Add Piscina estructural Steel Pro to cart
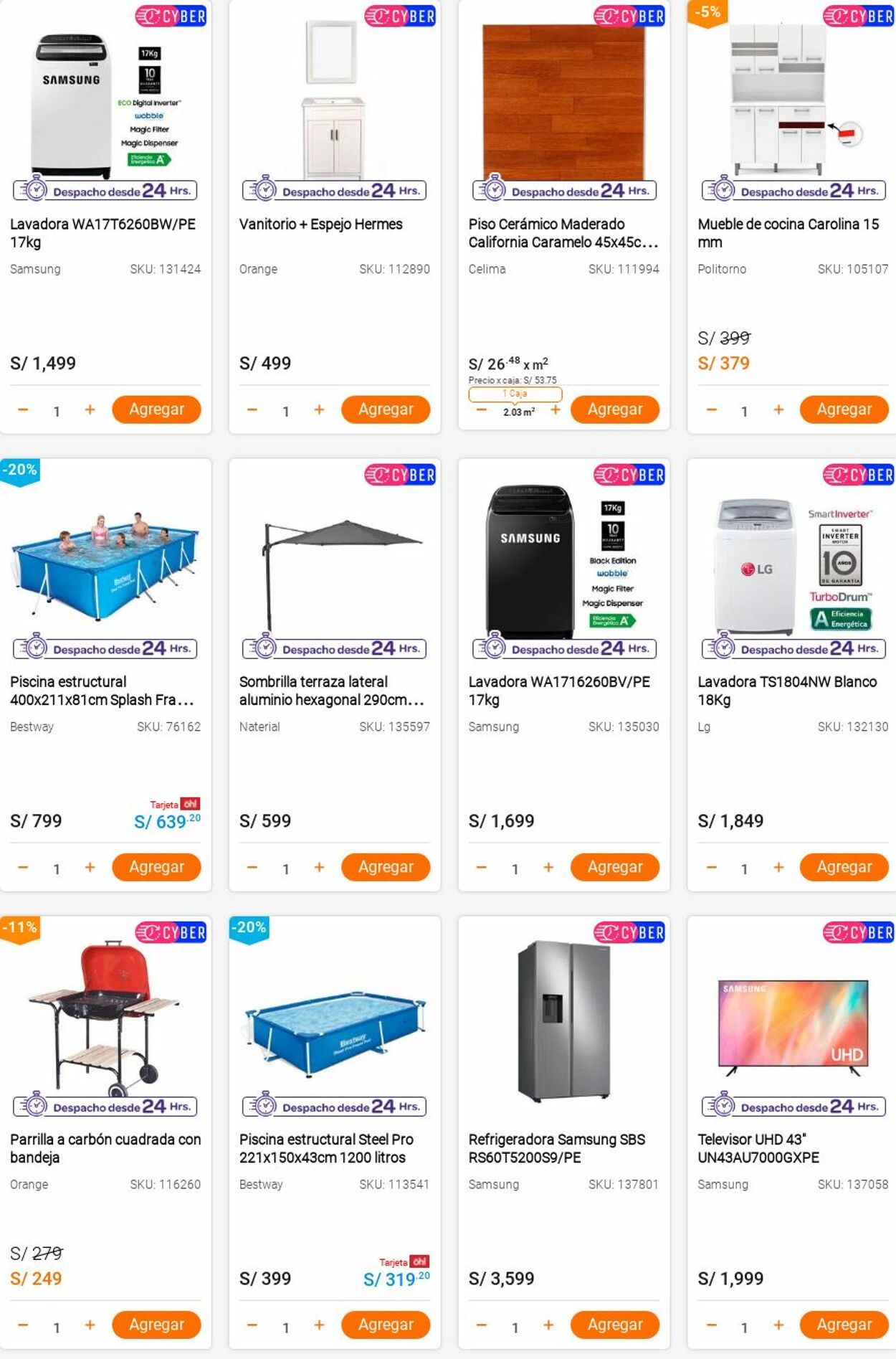This screenshot has width=896, height=1359. click(386, 1325)
